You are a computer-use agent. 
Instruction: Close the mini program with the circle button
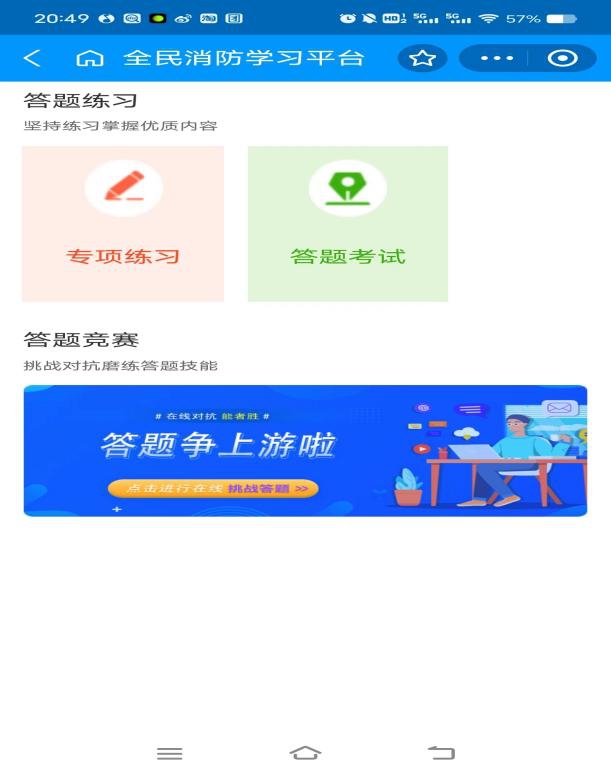[x=563, y=58]
